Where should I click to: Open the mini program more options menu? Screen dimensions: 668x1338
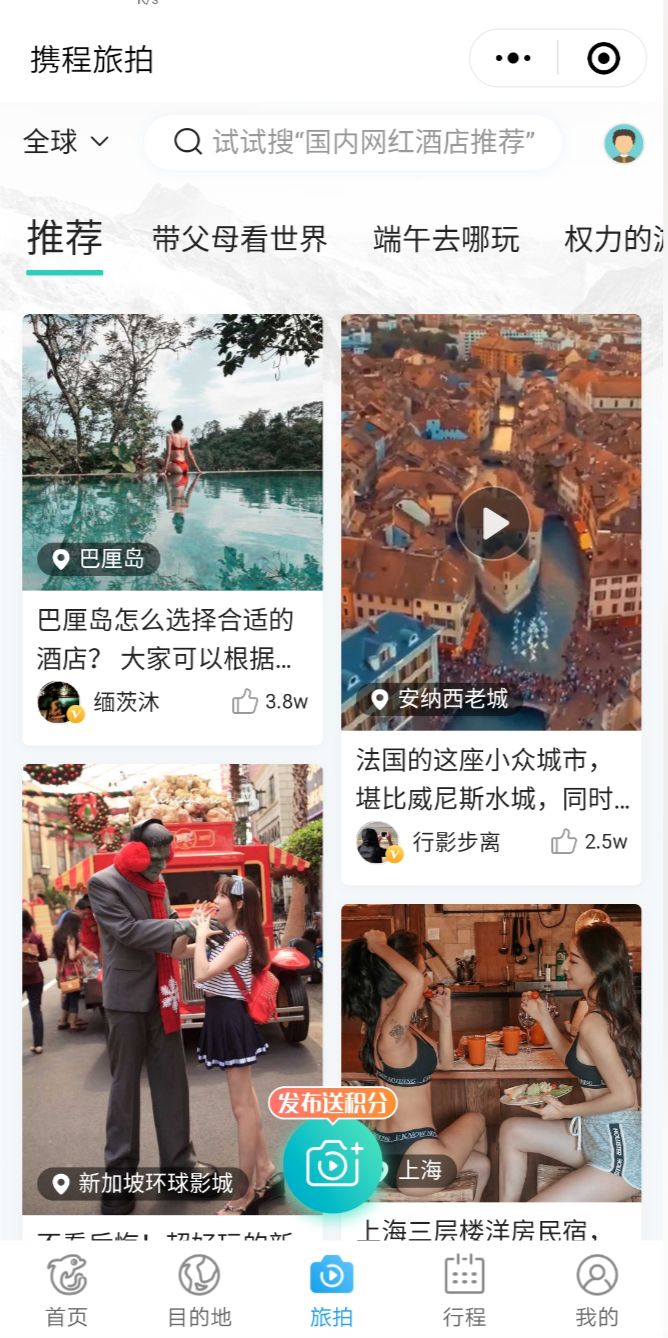[x=513, y=59]
